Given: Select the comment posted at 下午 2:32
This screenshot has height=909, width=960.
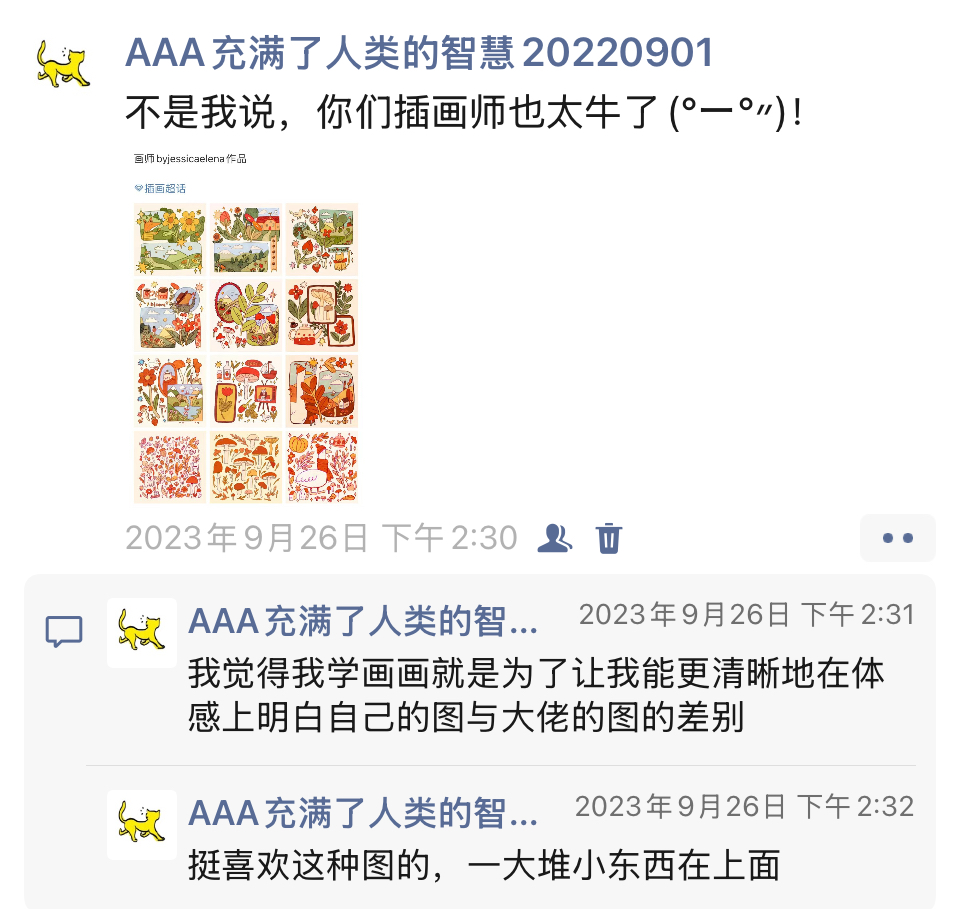Looking at the screenshot, I should tap(483, 864).
